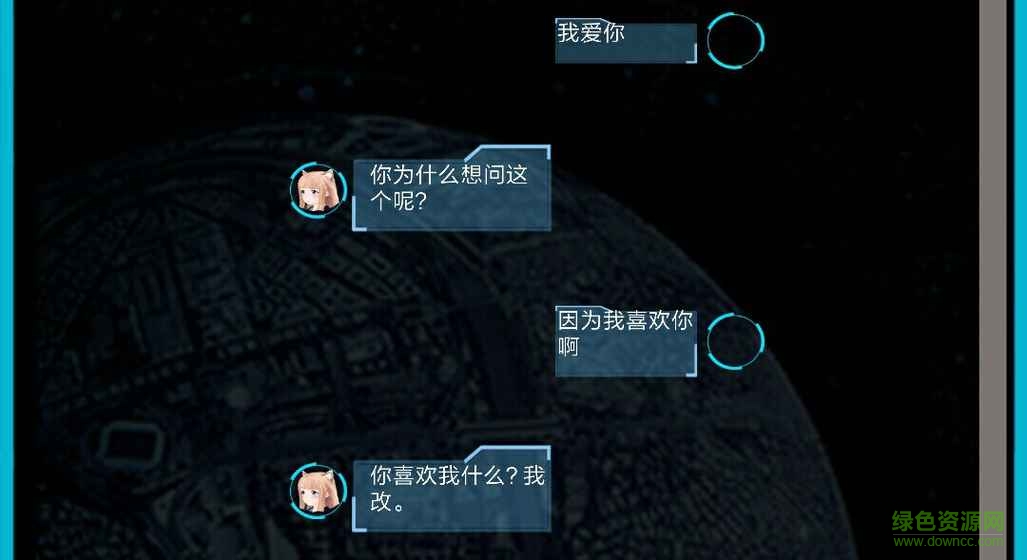
Task: Open the catgirl avatar beside "你喜欢我什么?我改。"
Action: click(x=318, y=491)
